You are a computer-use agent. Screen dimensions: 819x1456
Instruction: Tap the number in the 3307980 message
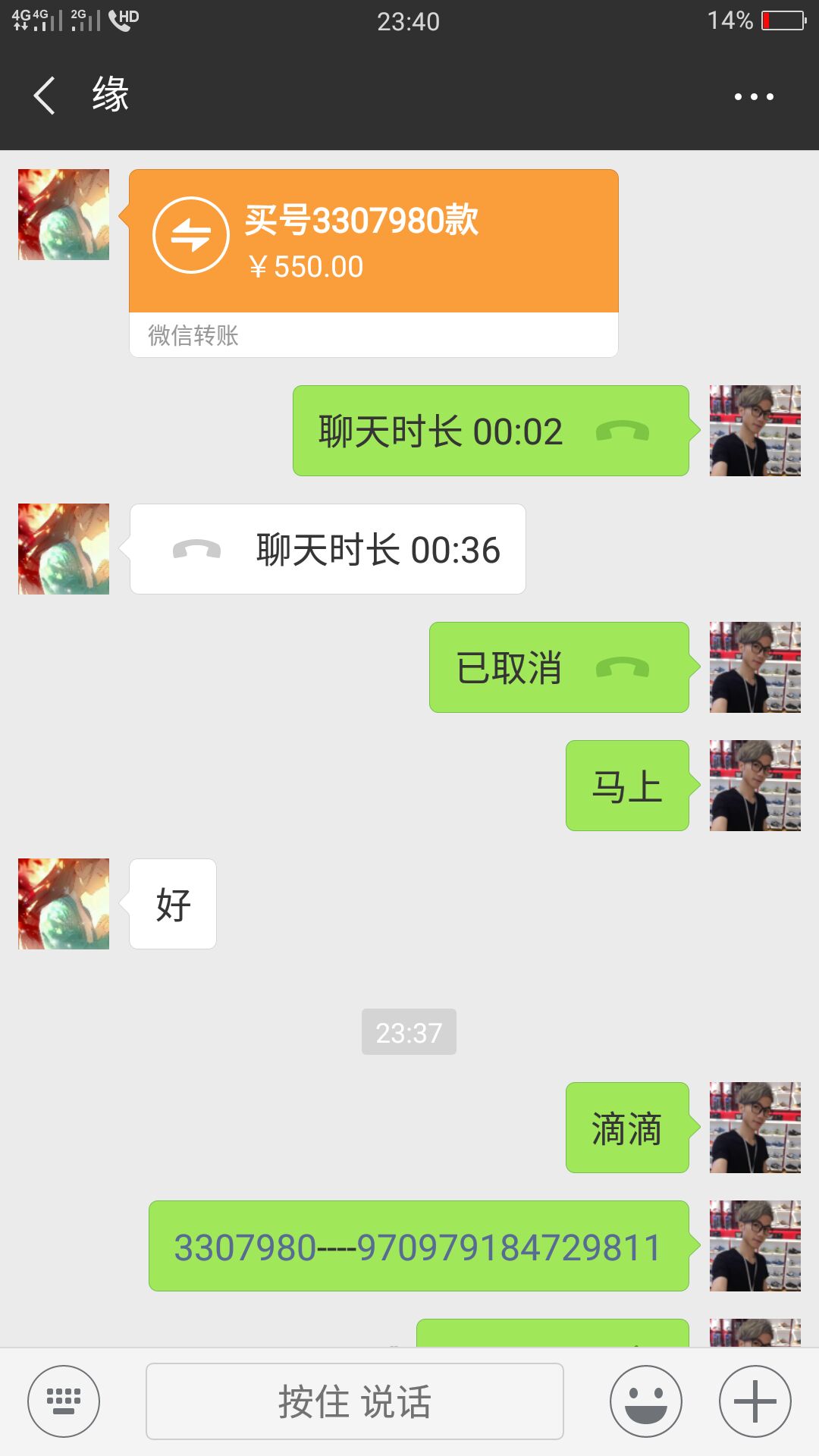[x=417, y=1247]
